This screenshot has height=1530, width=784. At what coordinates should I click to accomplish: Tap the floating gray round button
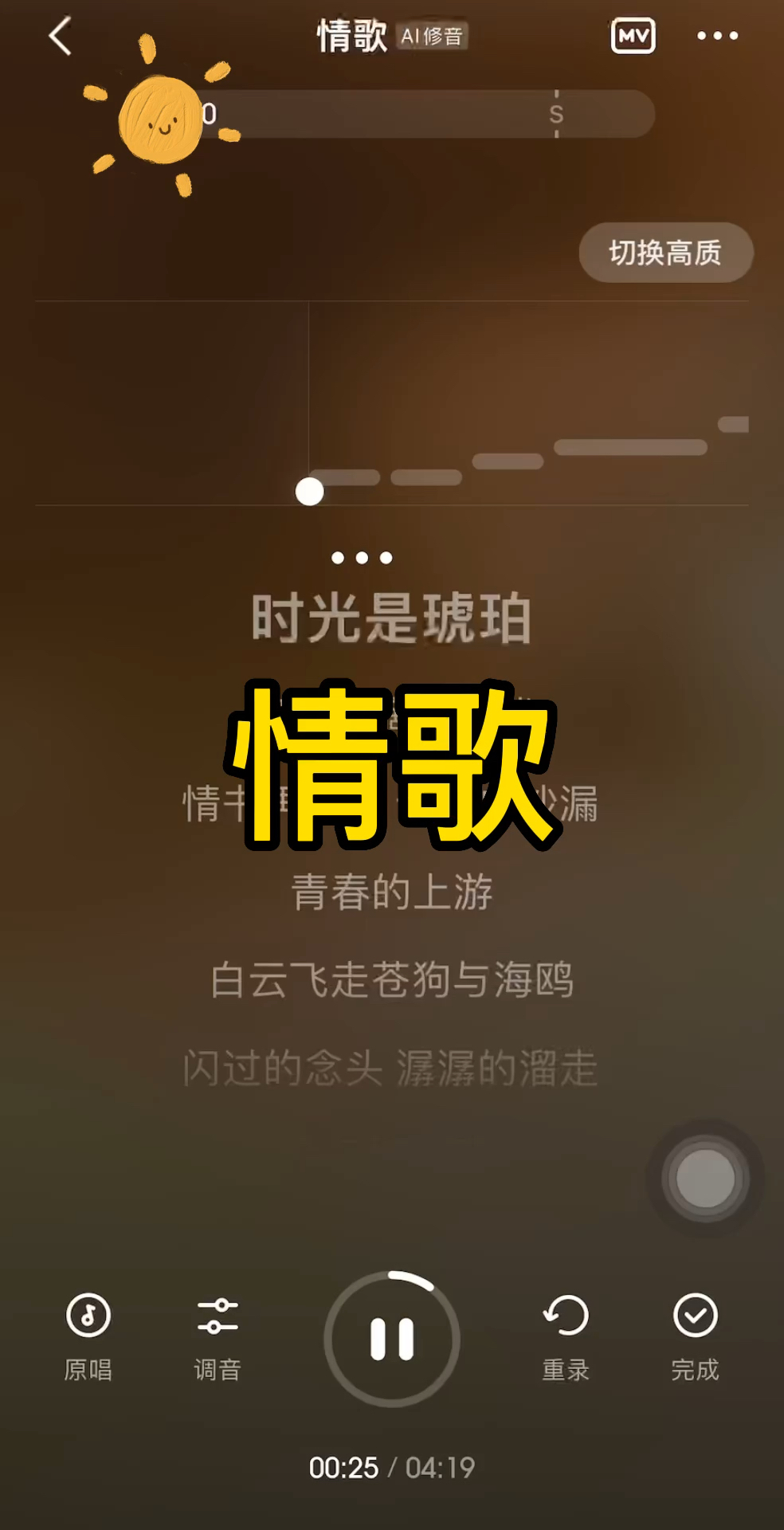(x=705, y=1179)
